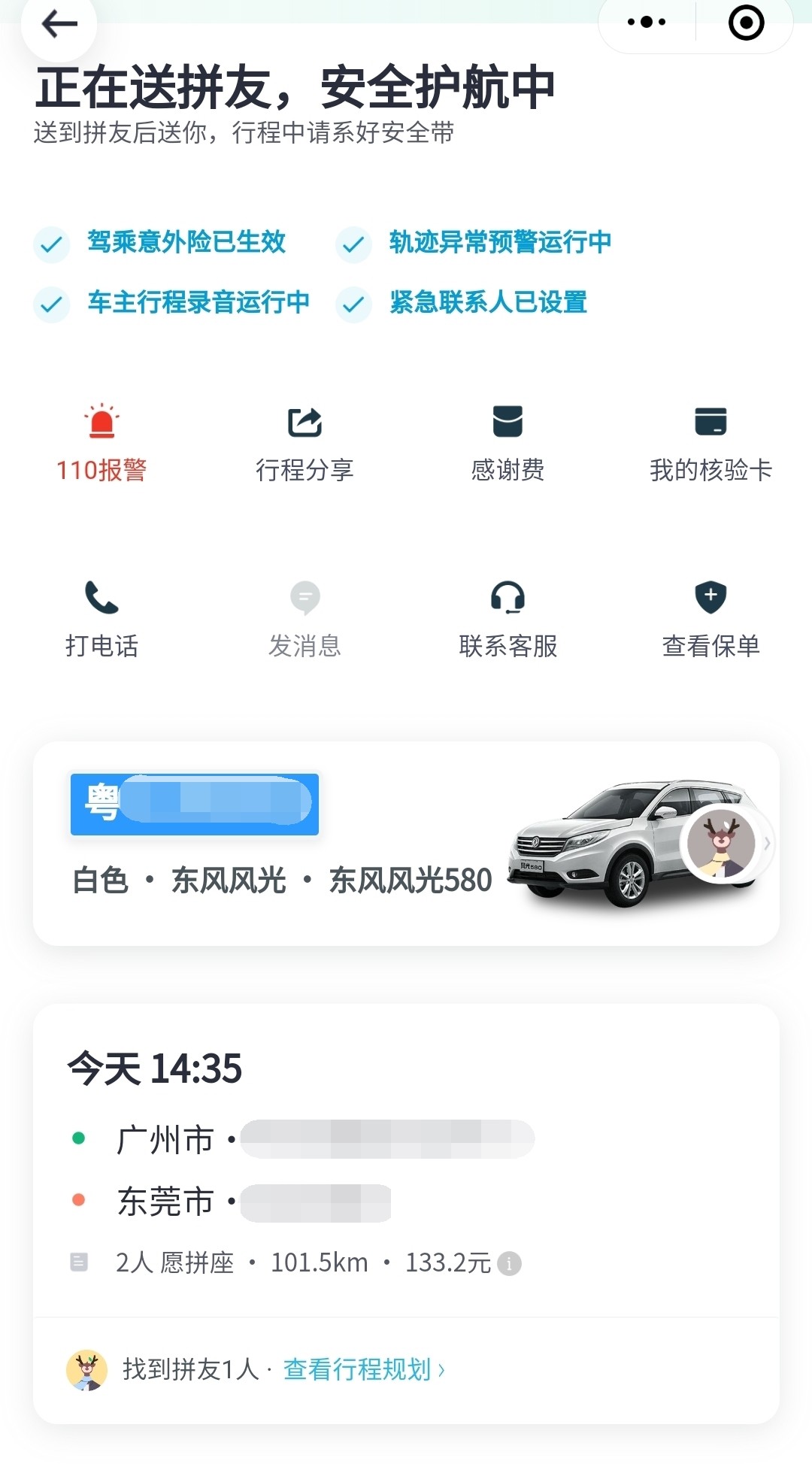Open the mini program three-dot menu
The image size is (812, 1464).
647,23
